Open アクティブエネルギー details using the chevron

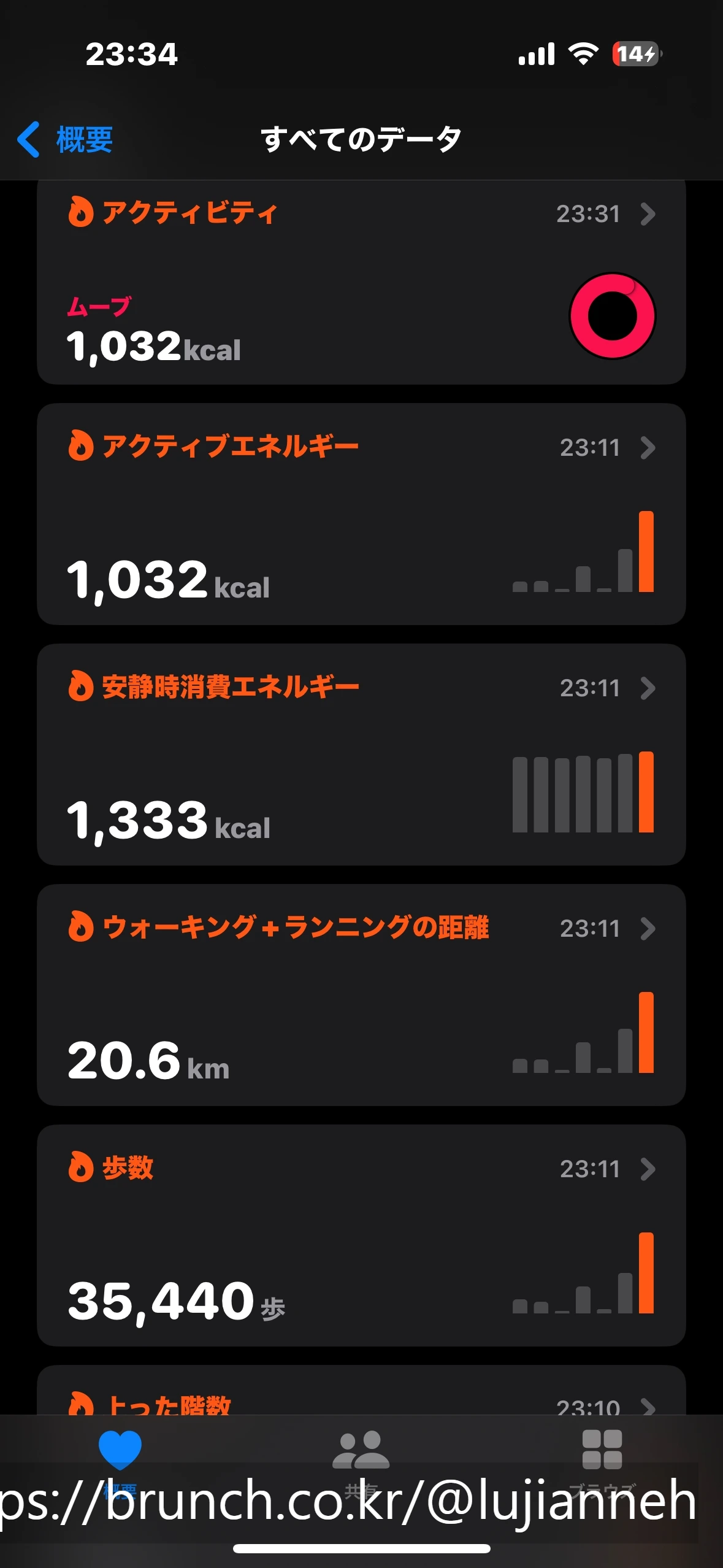coord(648,447)
